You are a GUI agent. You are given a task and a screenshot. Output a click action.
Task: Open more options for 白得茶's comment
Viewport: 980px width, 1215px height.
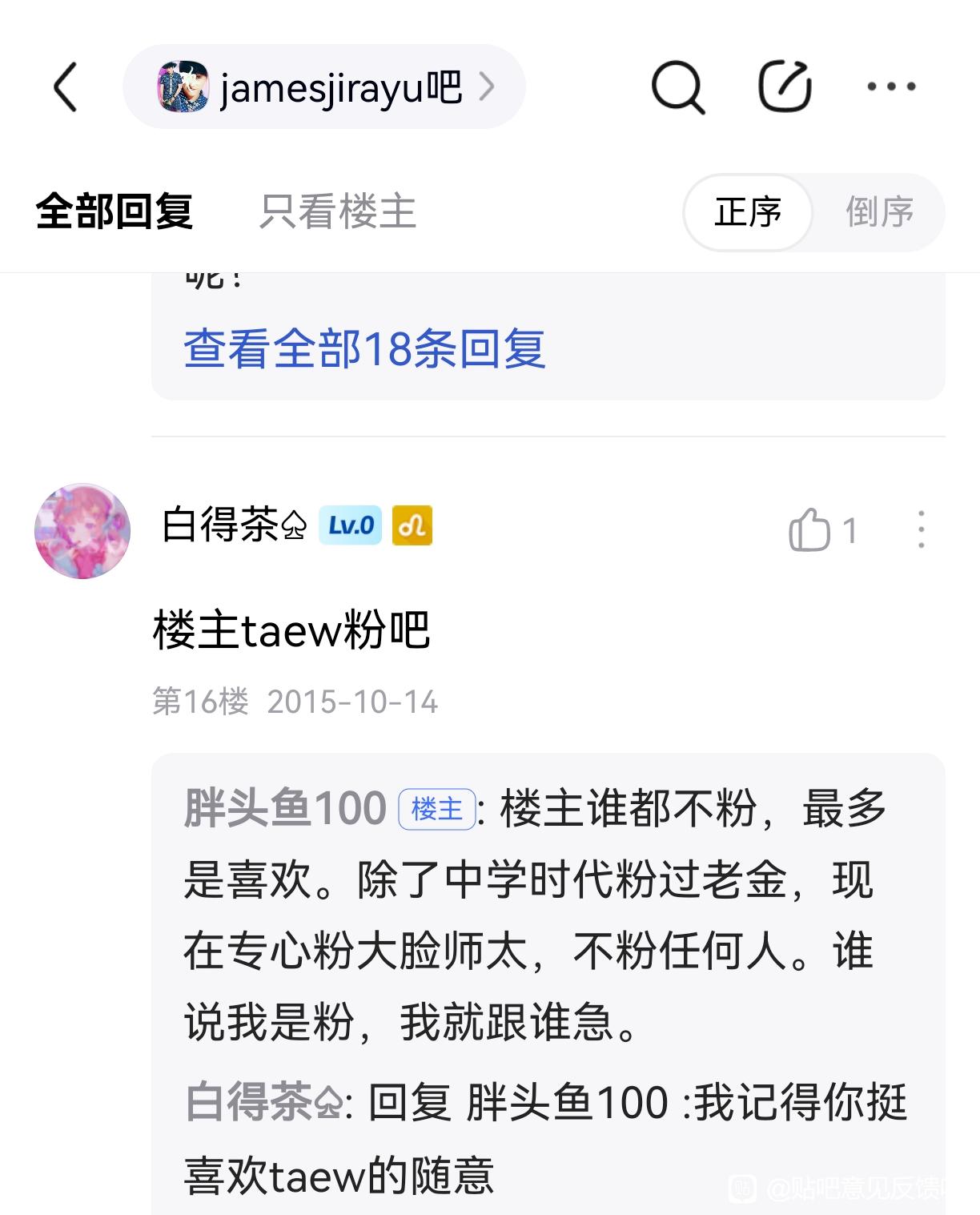coord(922,530)
